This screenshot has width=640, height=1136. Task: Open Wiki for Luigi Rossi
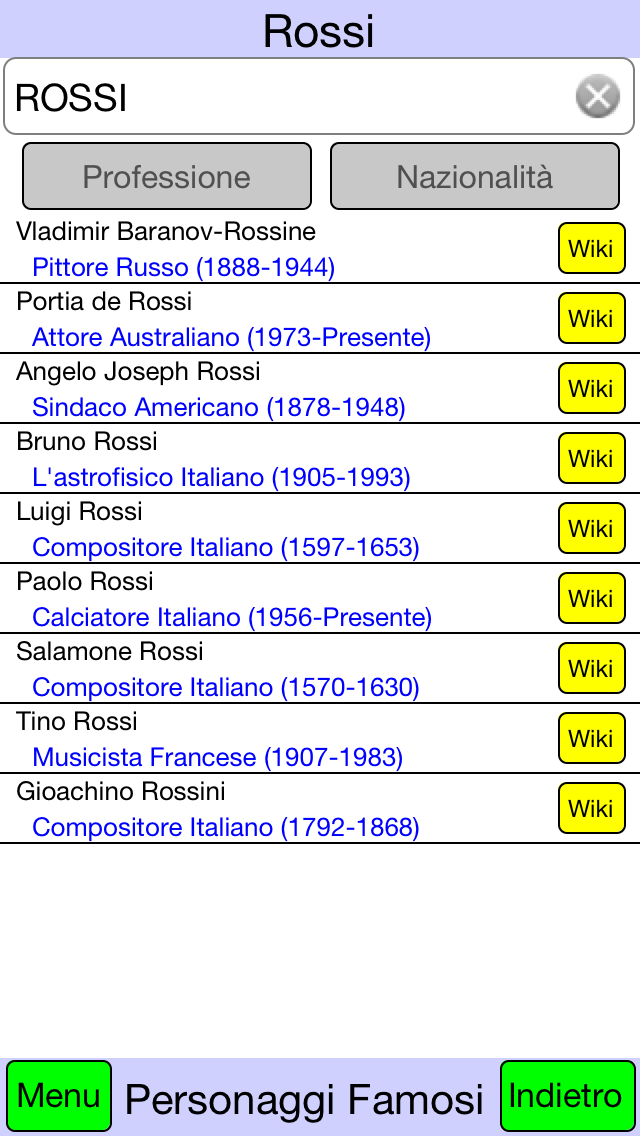click(x=591, y=528)
